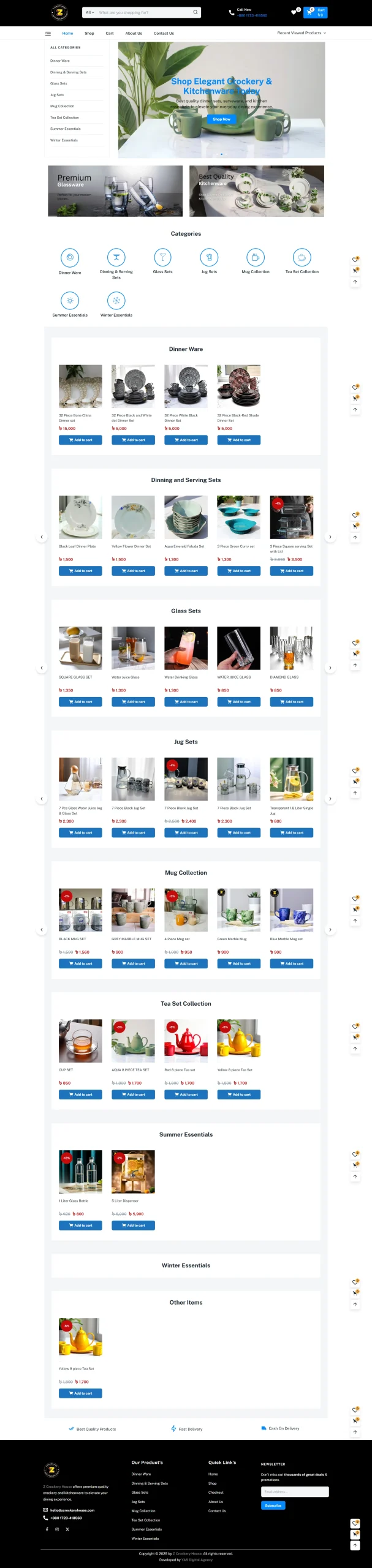Open the Contact Us page
This screenshot has height=1568, width=372.
(164, 34)
